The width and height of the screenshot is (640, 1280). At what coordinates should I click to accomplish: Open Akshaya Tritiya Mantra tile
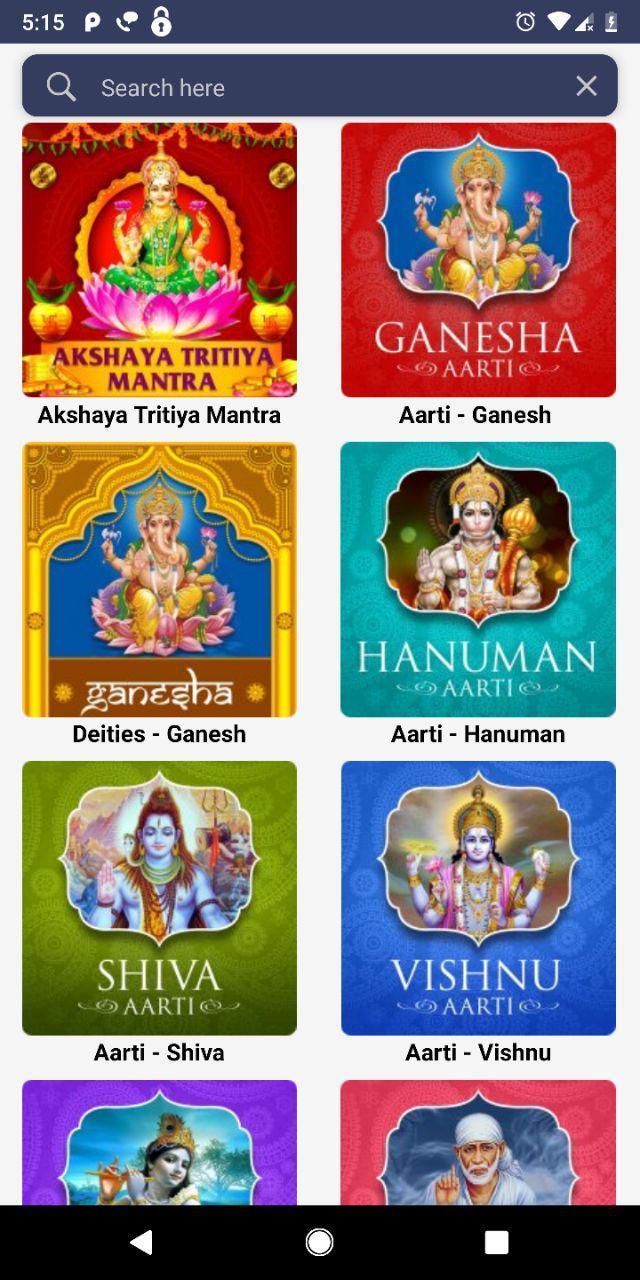[160, 260]
